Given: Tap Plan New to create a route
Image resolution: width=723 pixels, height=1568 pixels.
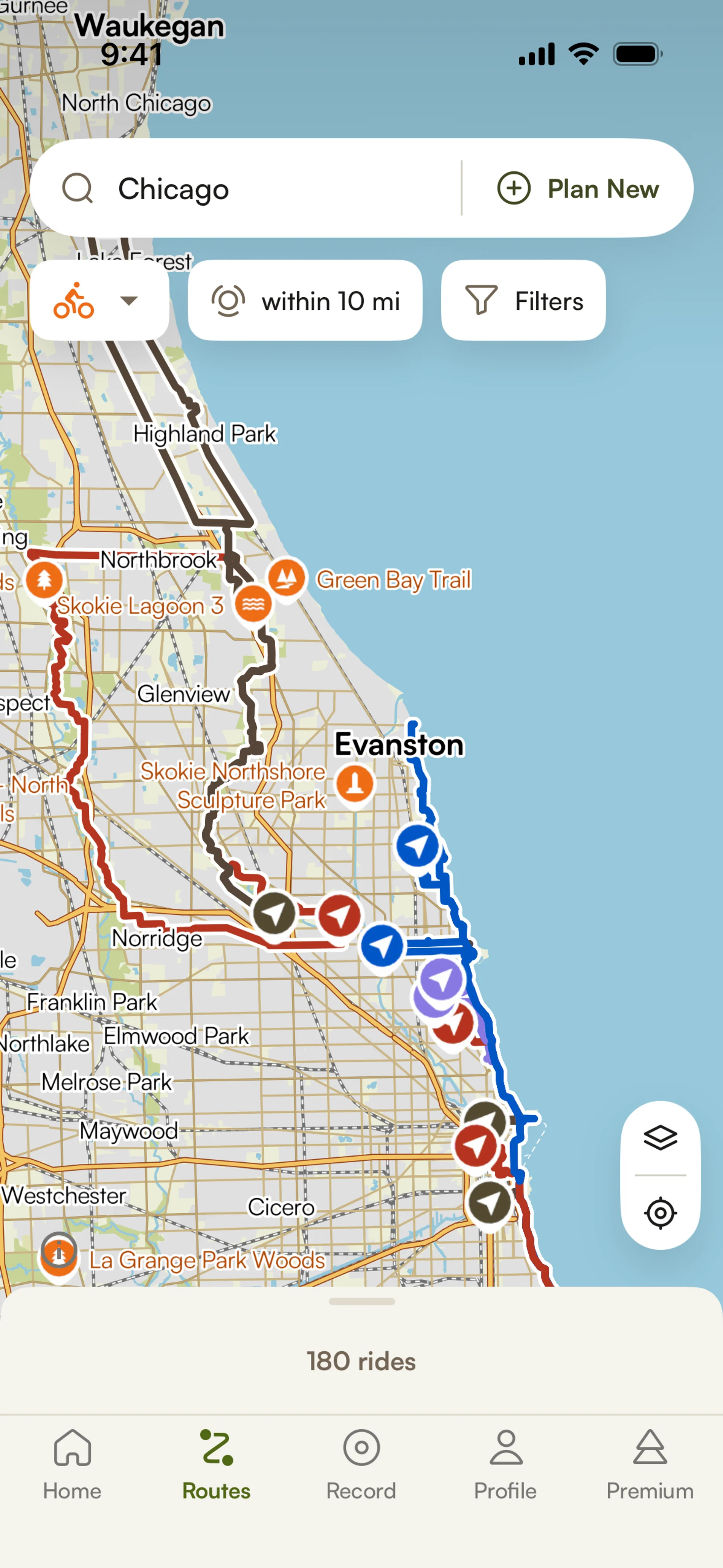Looking at the screenshot, I should (578, 189).
